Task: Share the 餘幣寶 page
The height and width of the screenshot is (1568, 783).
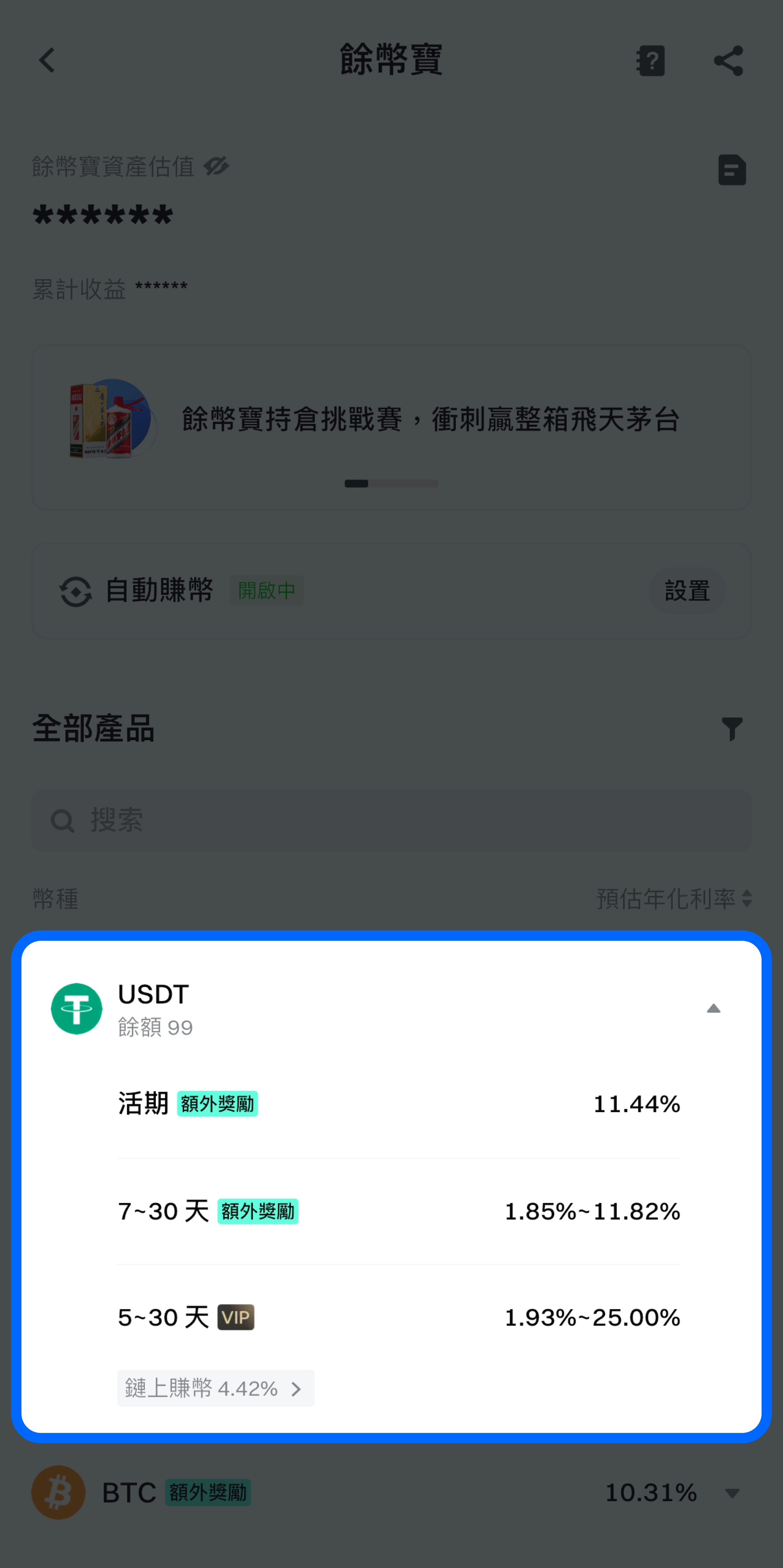Action: click(728, 60)
